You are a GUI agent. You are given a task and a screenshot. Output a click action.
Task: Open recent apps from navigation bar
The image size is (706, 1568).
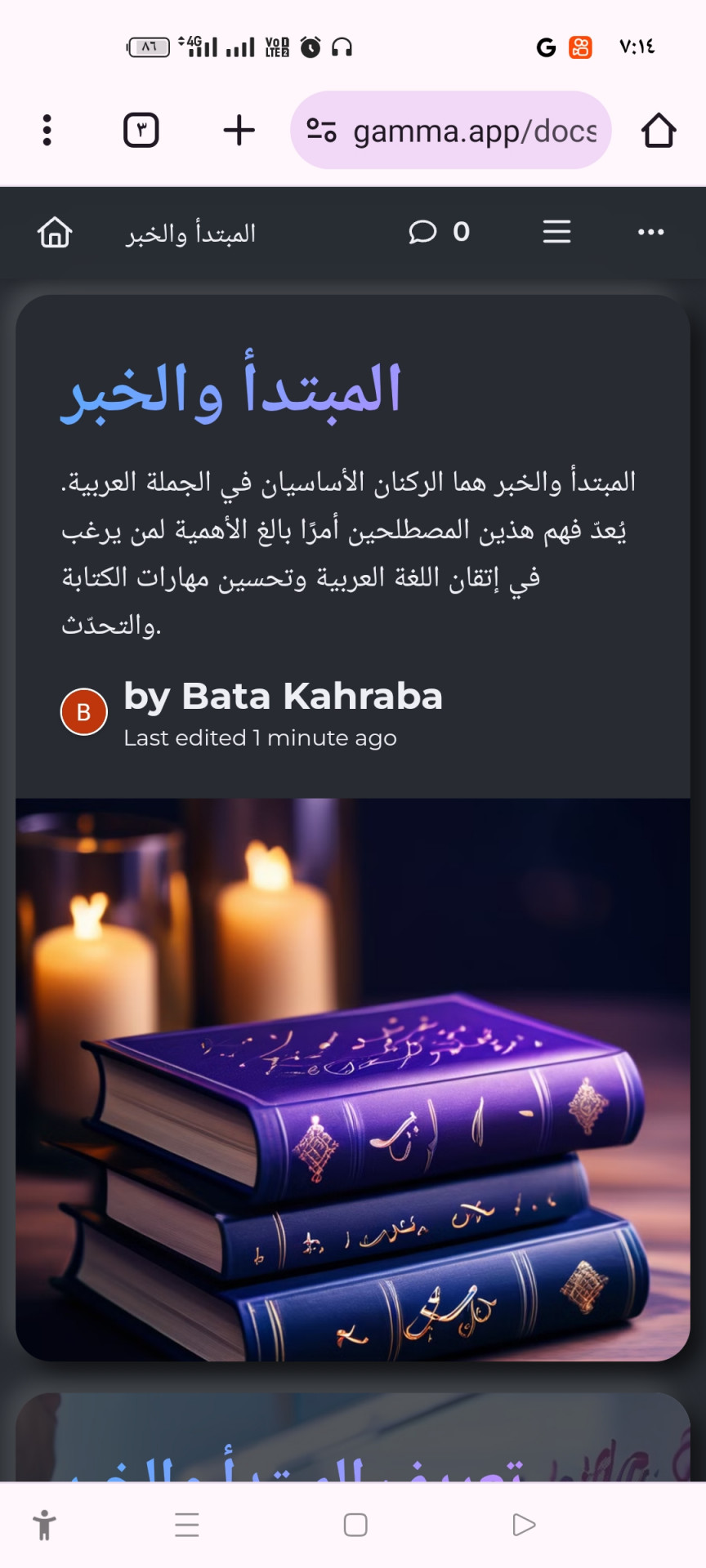click(x=187, y=1525)
